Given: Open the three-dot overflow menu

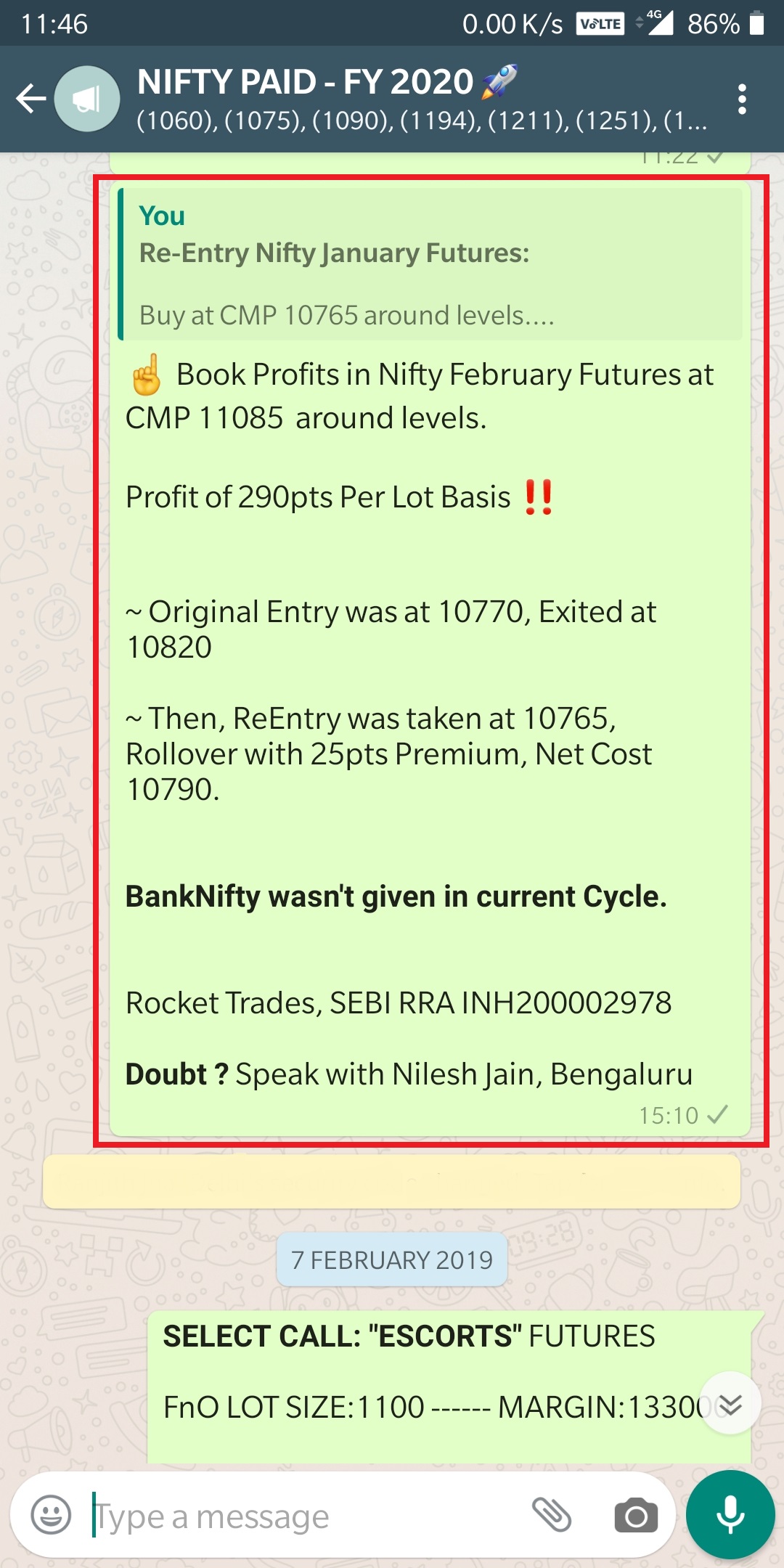Looking at the screenshot, I should 741,99.
